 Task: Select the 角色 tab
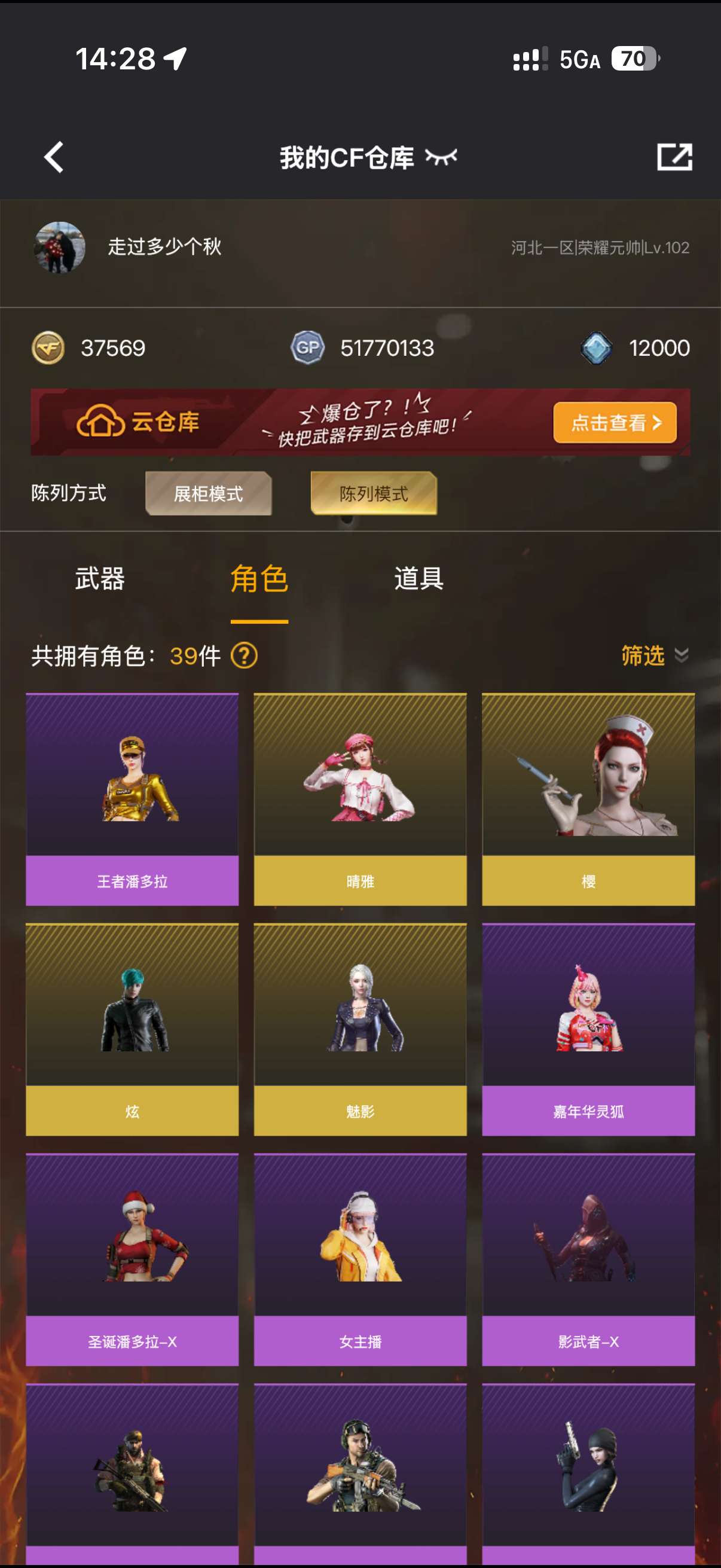coord(259,578)
